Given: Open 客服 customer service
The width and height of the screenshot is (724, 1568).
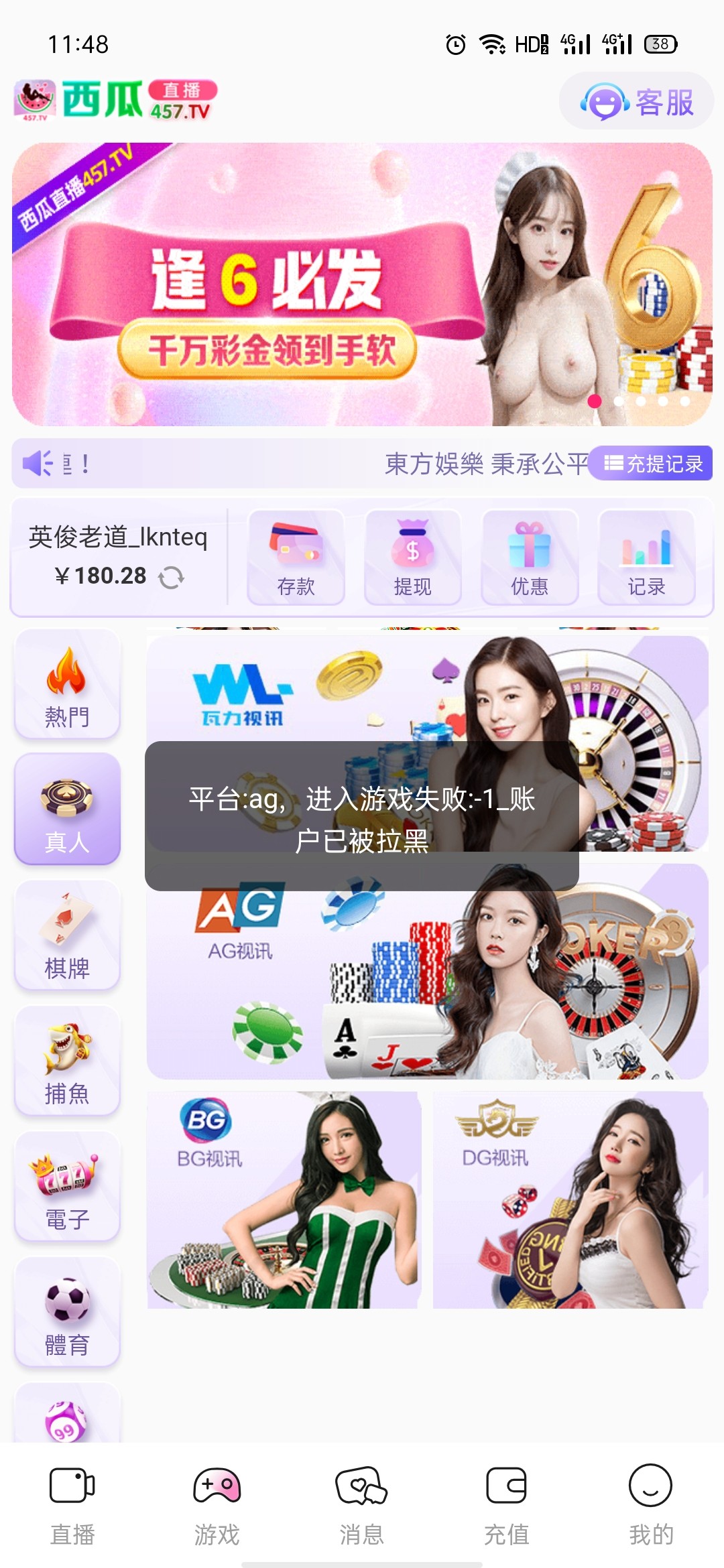Looking at the screenshot, I should point(637,103).
